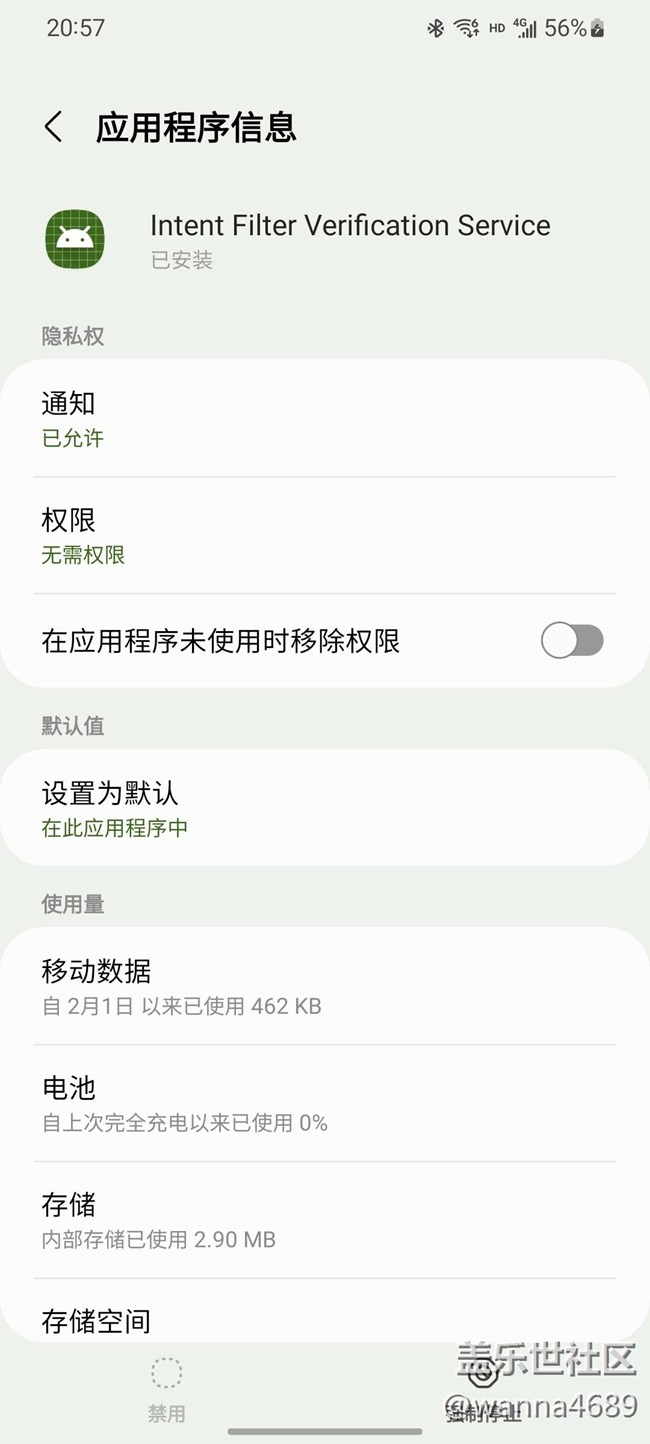Screen dimensions: 650x1444
Task: Open the 存储 row
Action: [325, 1220]
